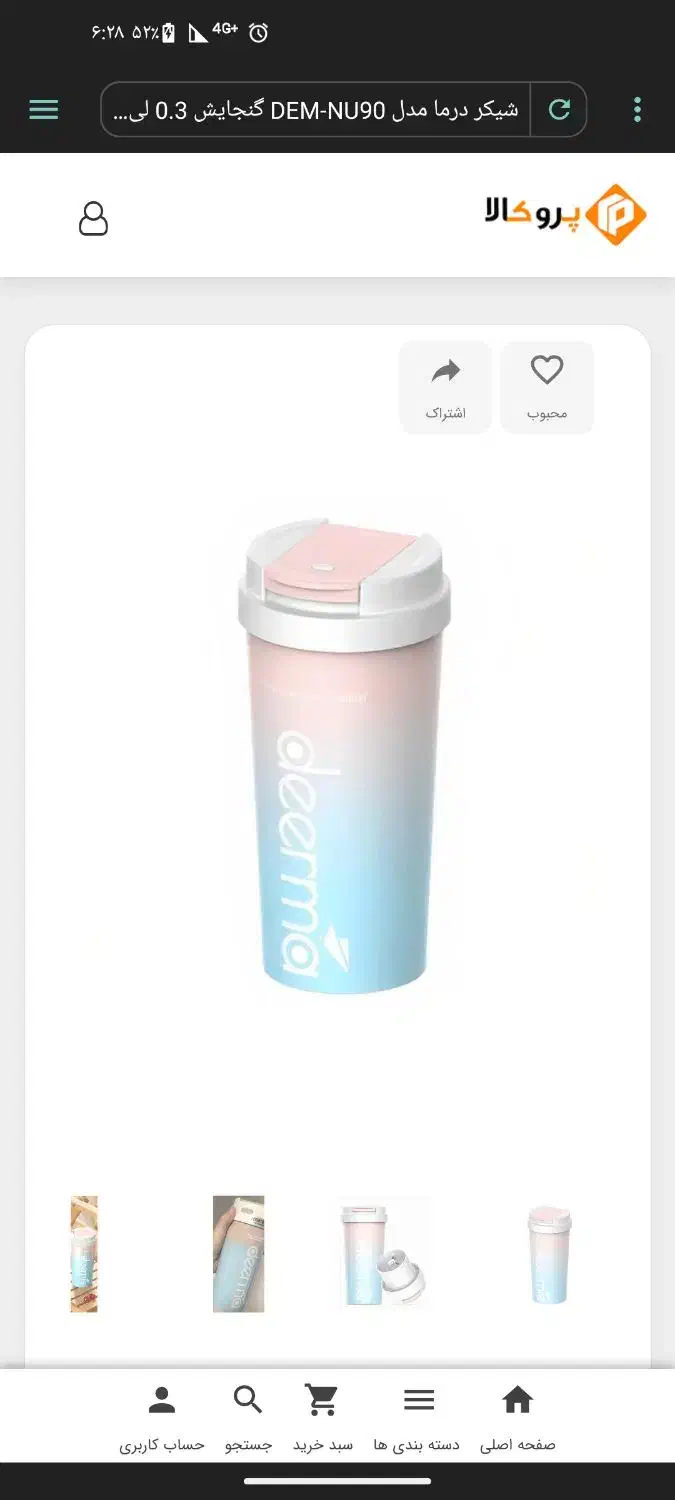Select the thumbnail of the shaker held in hand
This screenshot has width=675, height=1500.
(x=239, y=1254)
